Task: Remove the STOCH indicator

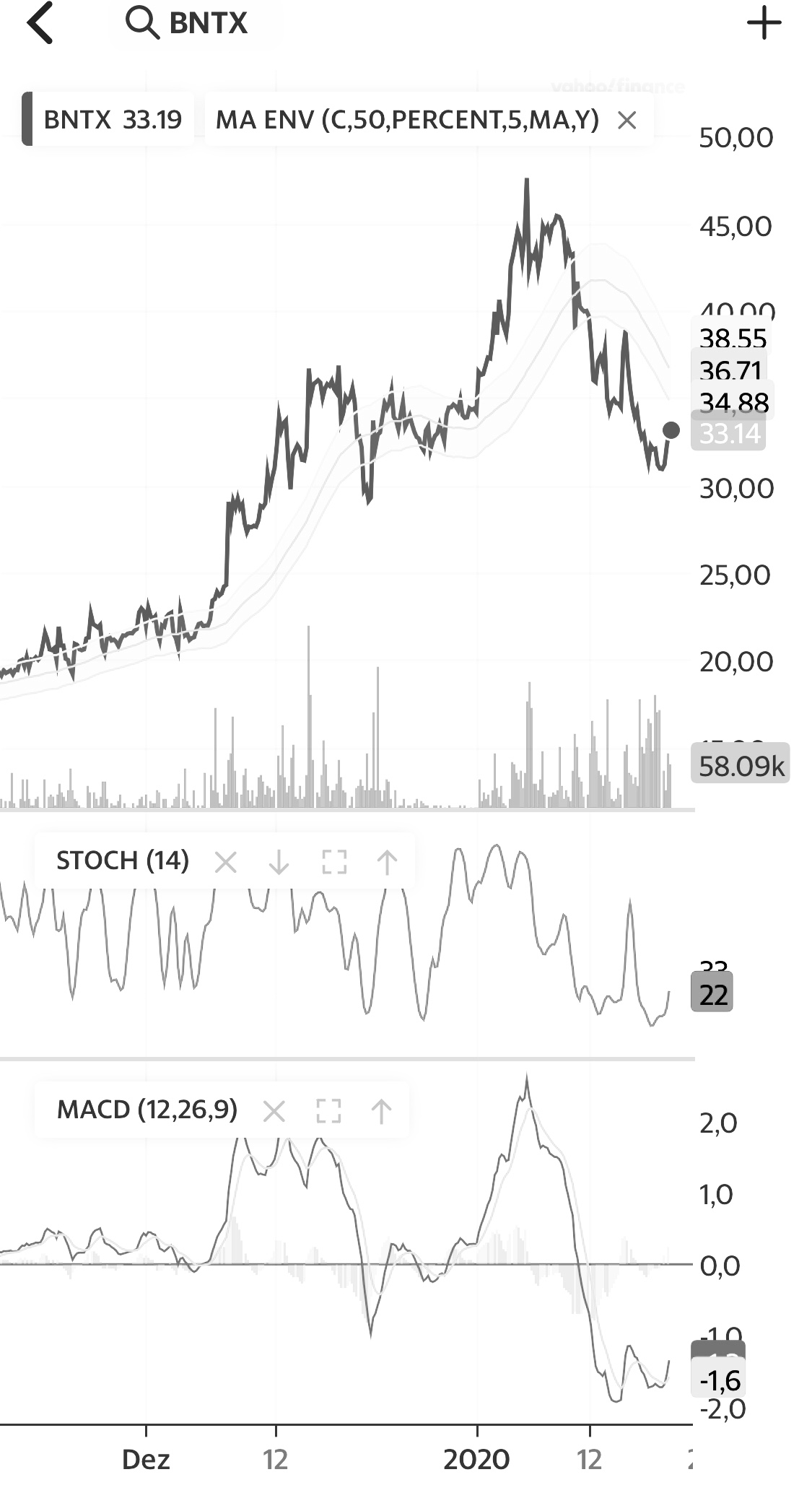Action: point(226,861)
